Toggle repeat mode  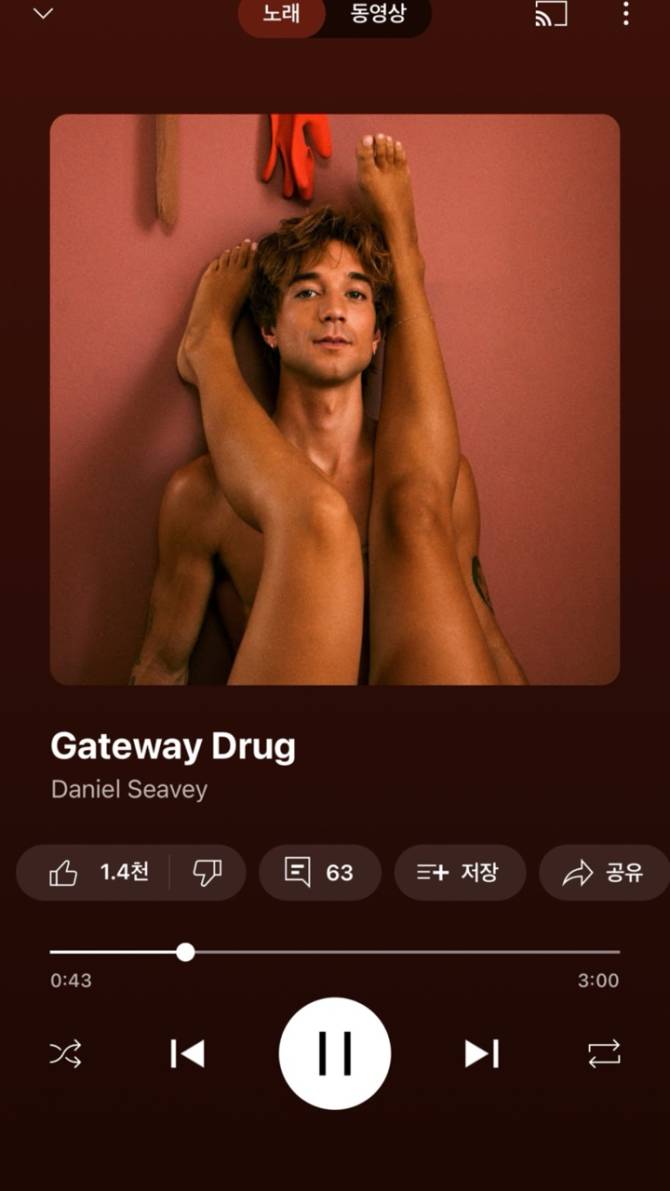[604, 1053]
